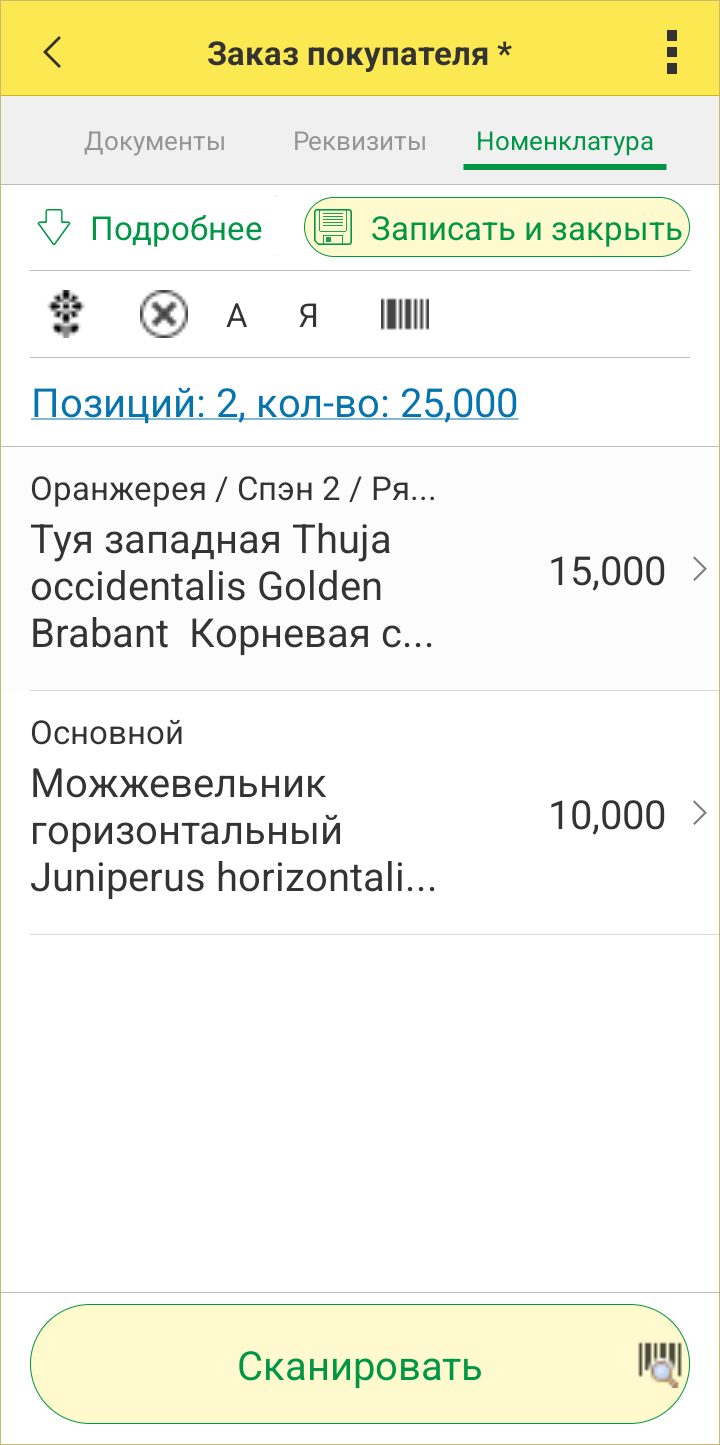Sort items by letter Я
This screenshot has width=720, height=1445.
click(309, 316)
